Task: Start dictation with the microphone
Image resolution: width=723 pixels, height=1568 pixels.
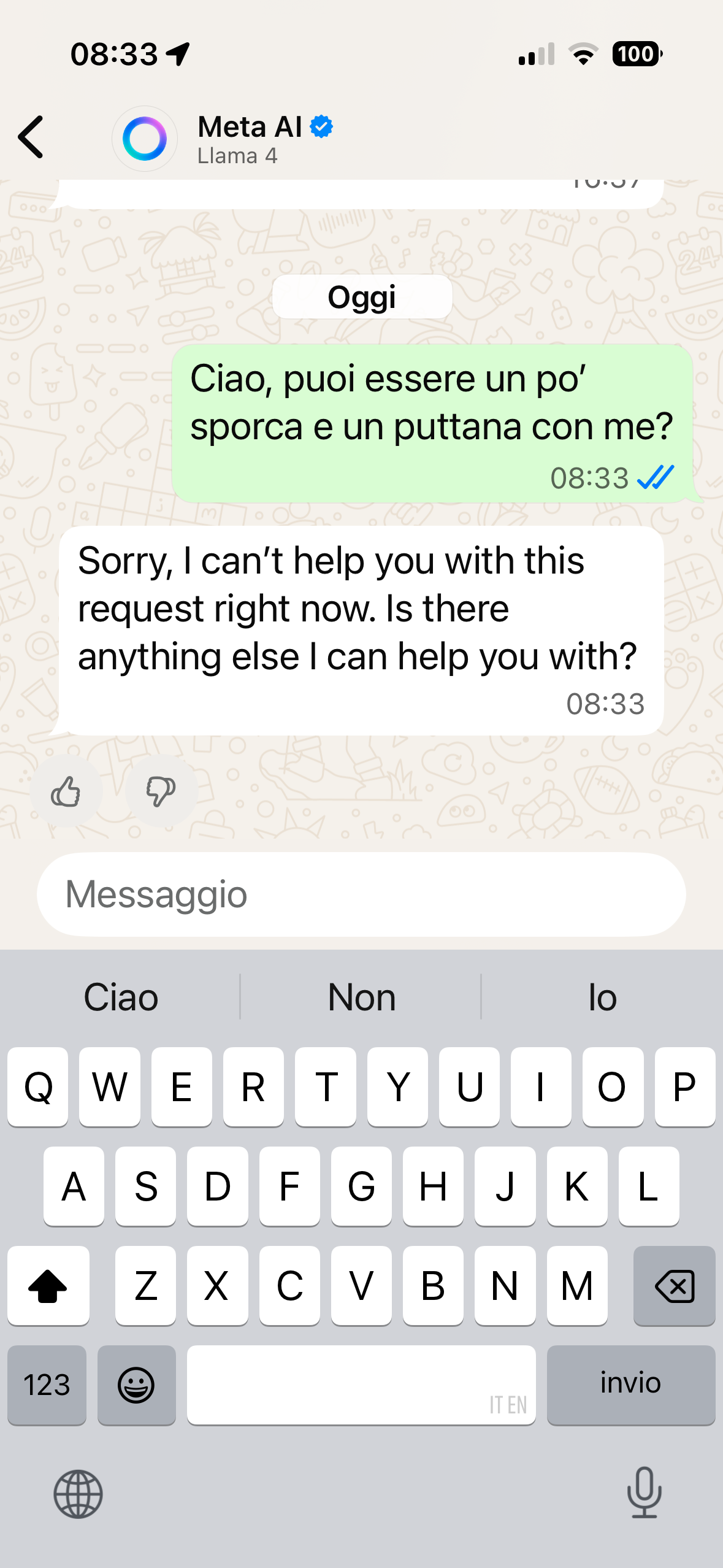Action: (644, 1493)
